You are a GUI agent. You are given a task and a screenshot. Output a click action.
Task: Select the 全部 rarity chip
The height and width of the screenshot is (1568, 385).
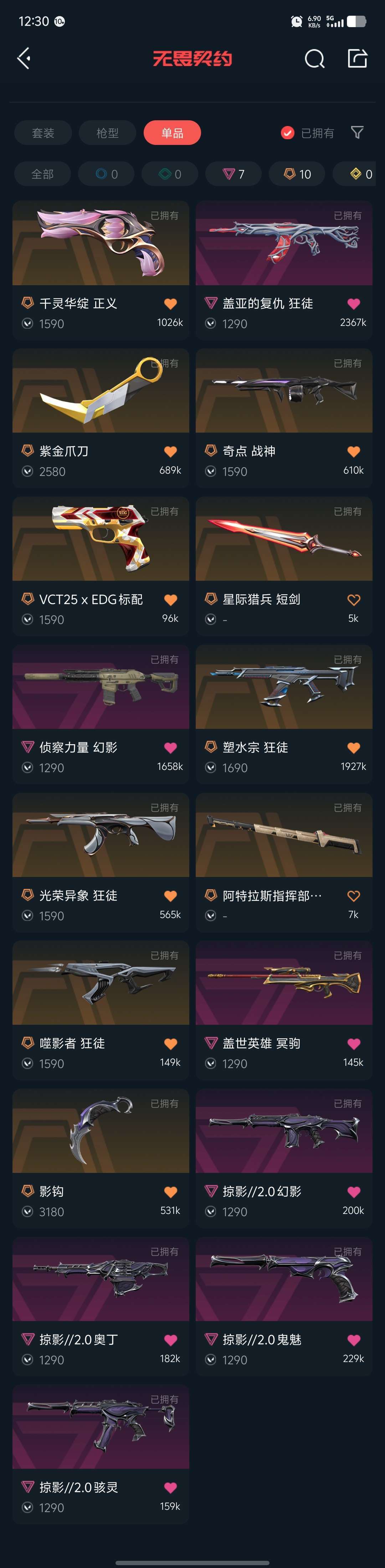coord(42,174)
